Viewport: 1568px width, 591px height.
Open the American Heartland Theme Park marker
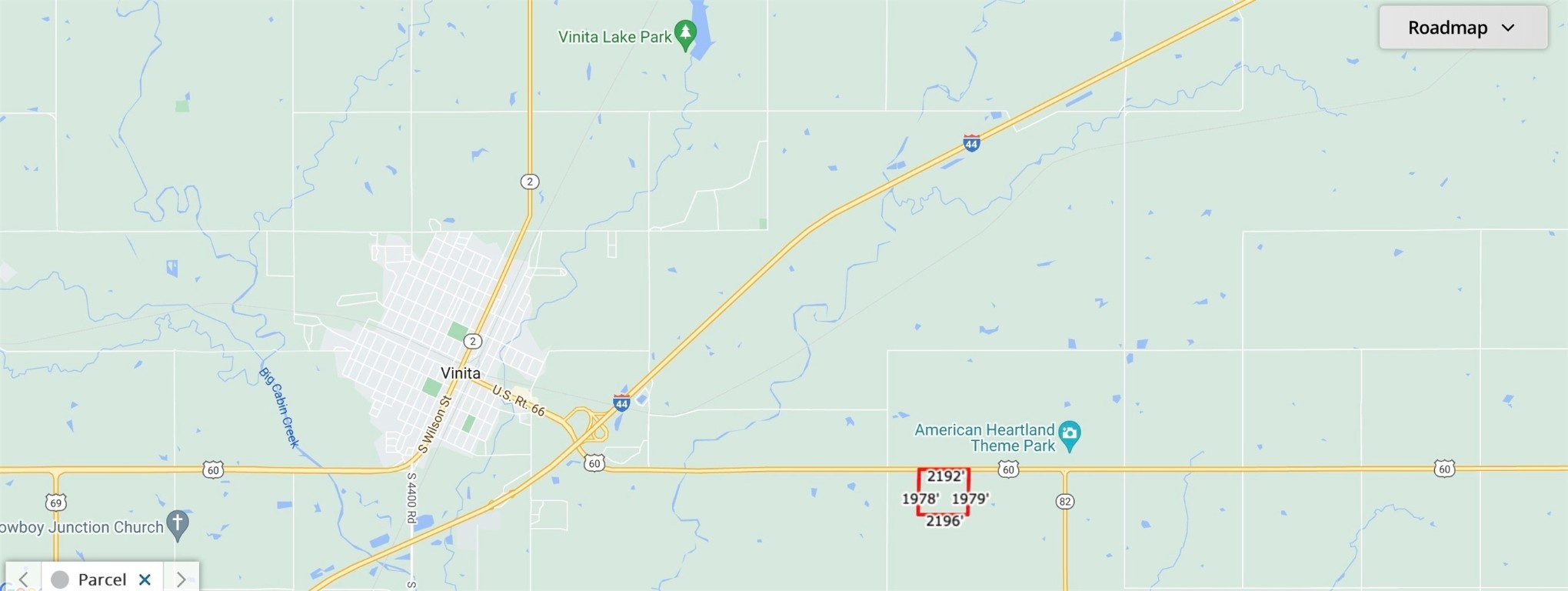[1070, 435]
